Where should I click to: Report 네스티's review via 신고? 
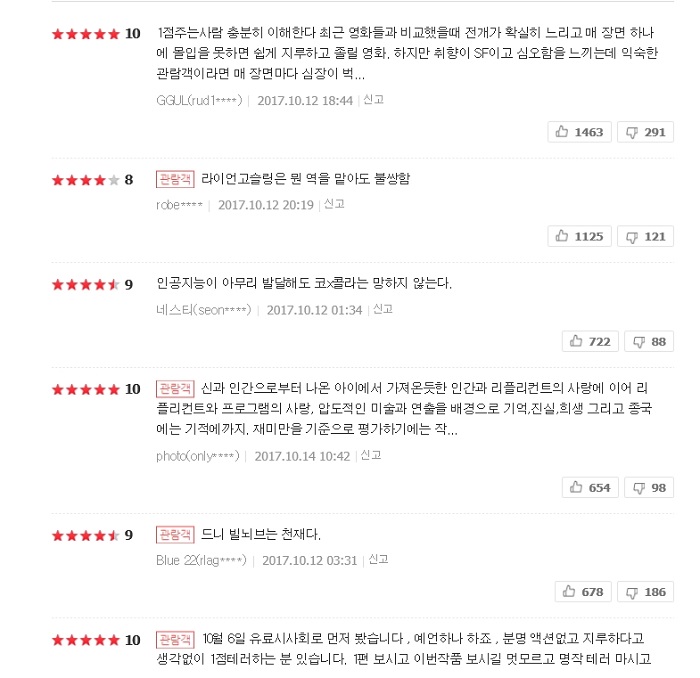coord(382,310)
